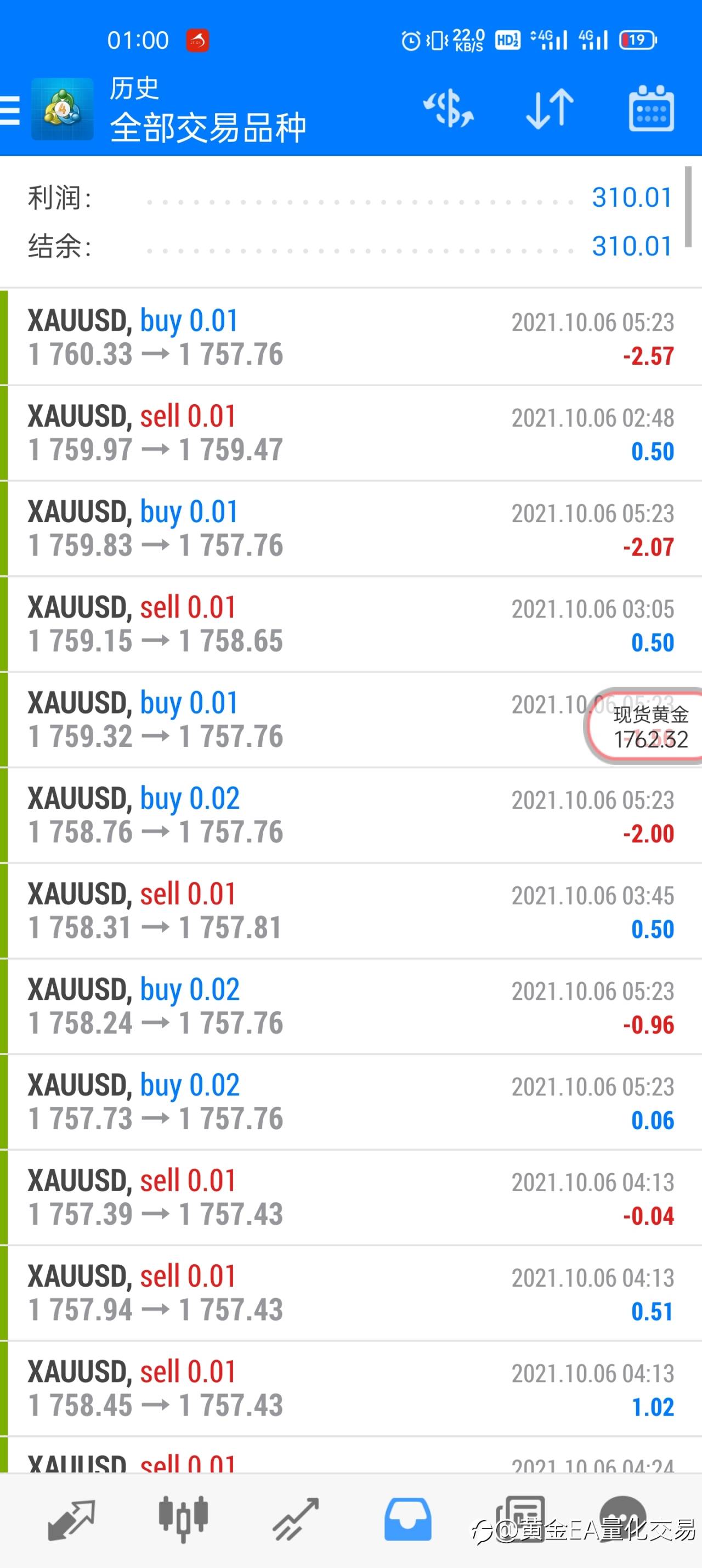This screenshot has height=1568, width=702.
Task: Open the sell 0.01 trade at 1758.31
Action: pyautogui.click(x=350, y=911)
